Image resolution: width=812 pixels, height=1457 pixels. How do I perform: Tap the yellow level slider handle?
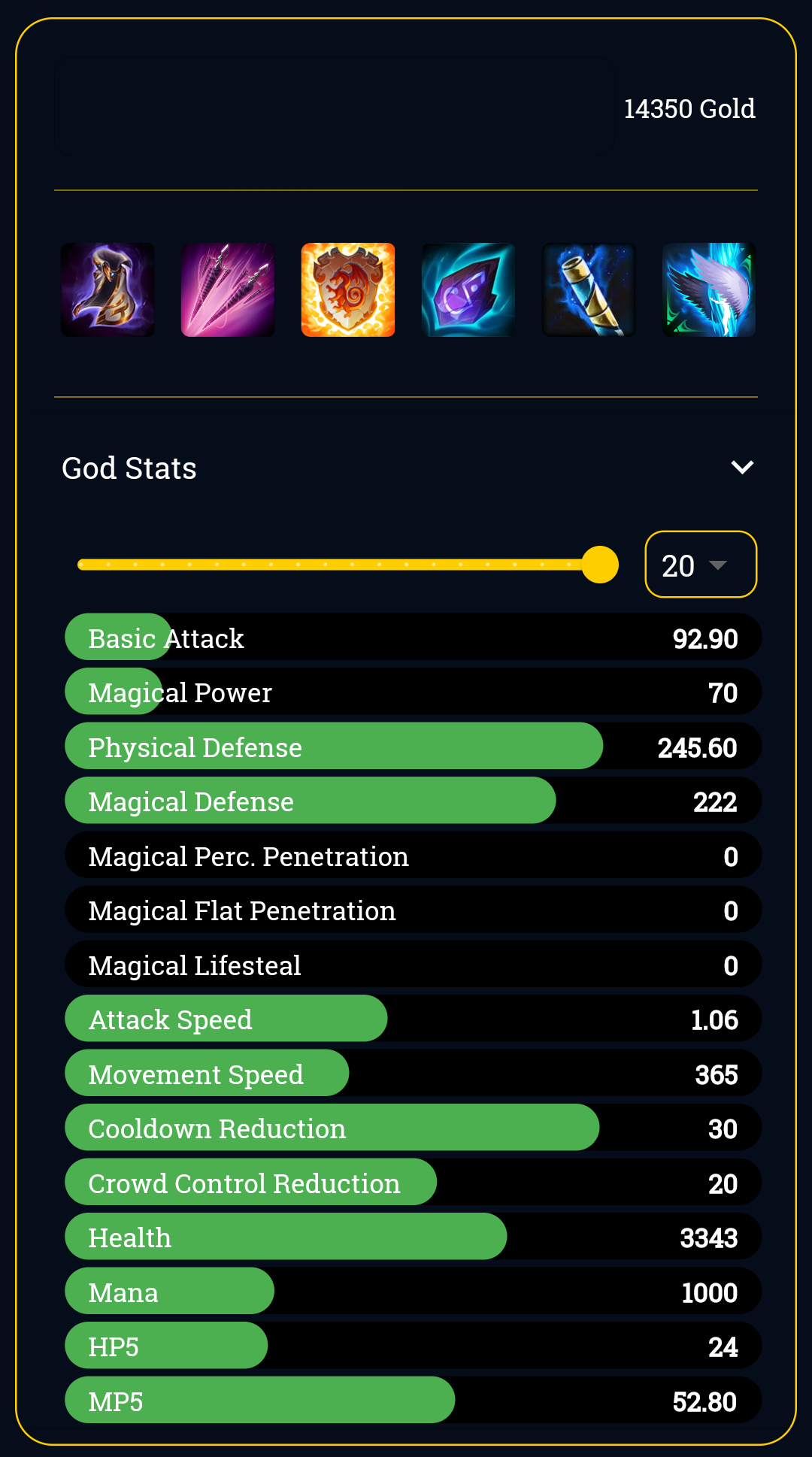coord(600,565)
